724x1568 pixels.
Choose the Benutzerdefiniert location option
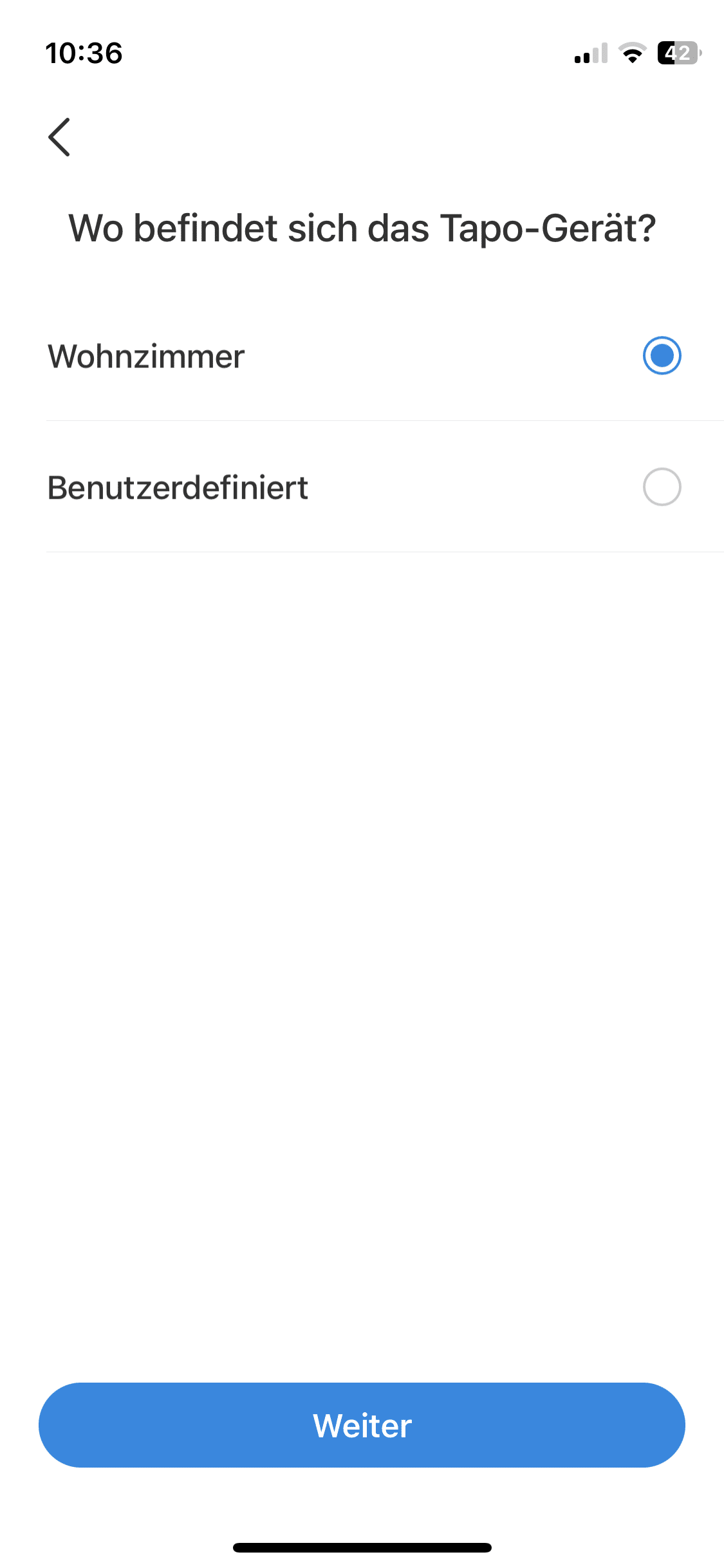tap(662, 487)
